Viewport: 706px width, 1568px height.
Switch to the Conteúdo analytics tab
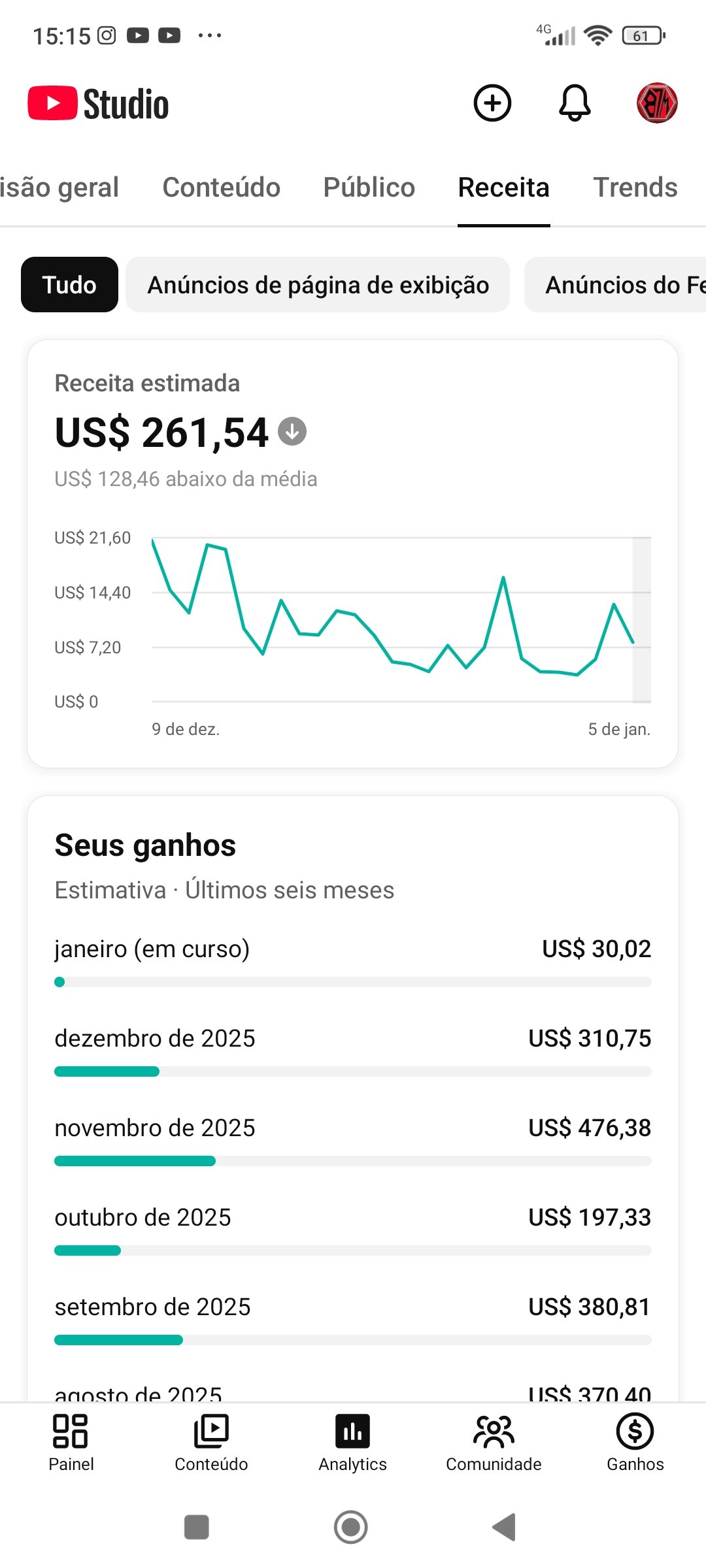pyautogui.click(x=221, y=188)
